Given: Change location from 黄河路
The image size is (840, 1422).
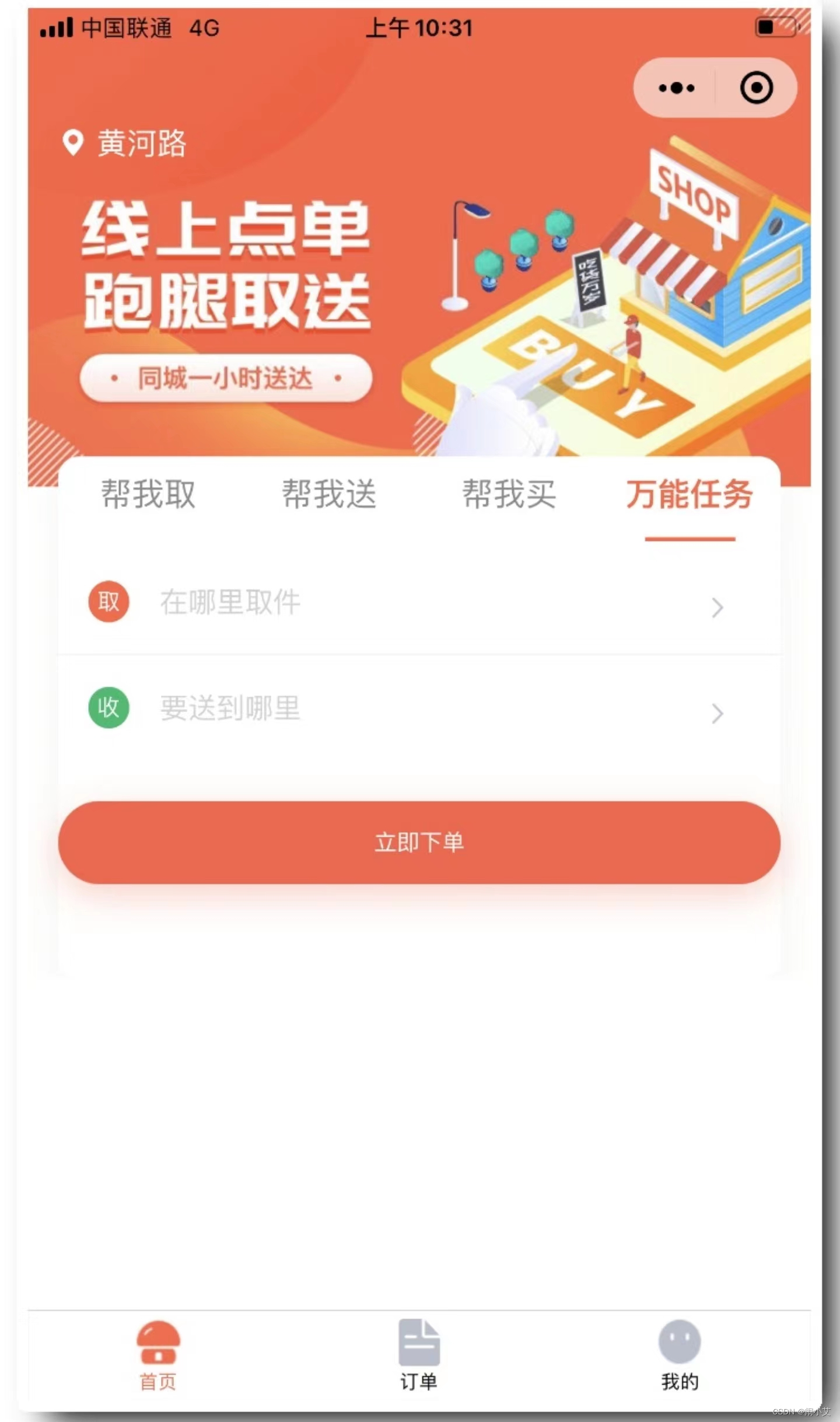Looking at the screenshot, I should pyautogui.click(x=125, y=143).
